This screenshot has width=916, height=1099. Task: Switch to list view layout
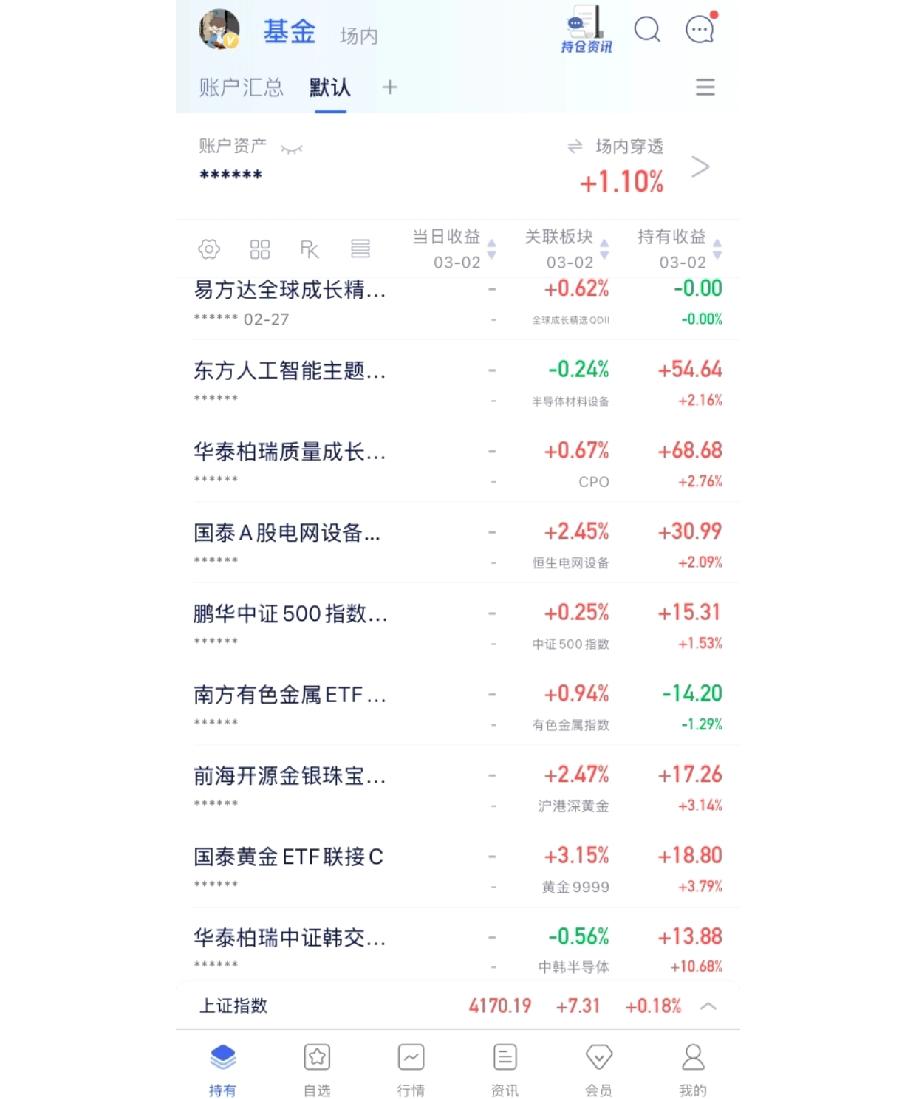(360, 250)
